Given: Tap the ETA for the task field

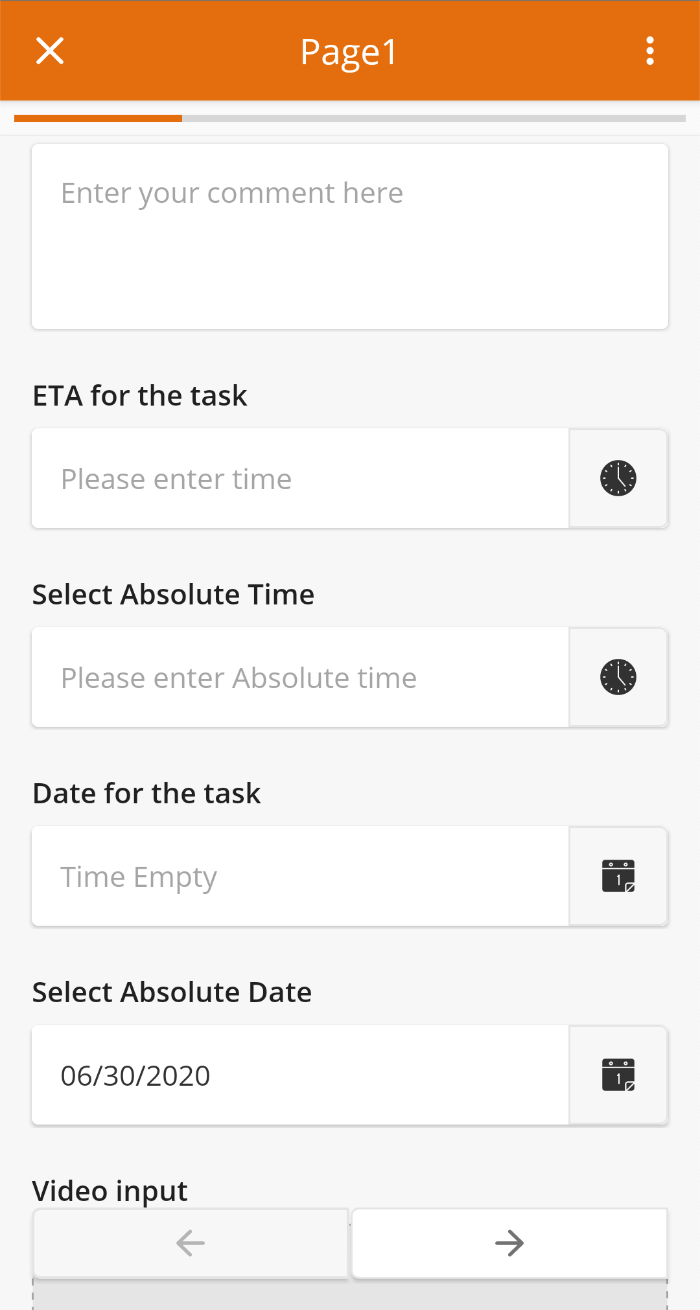Looking at the screenshot, I should 300,479.
